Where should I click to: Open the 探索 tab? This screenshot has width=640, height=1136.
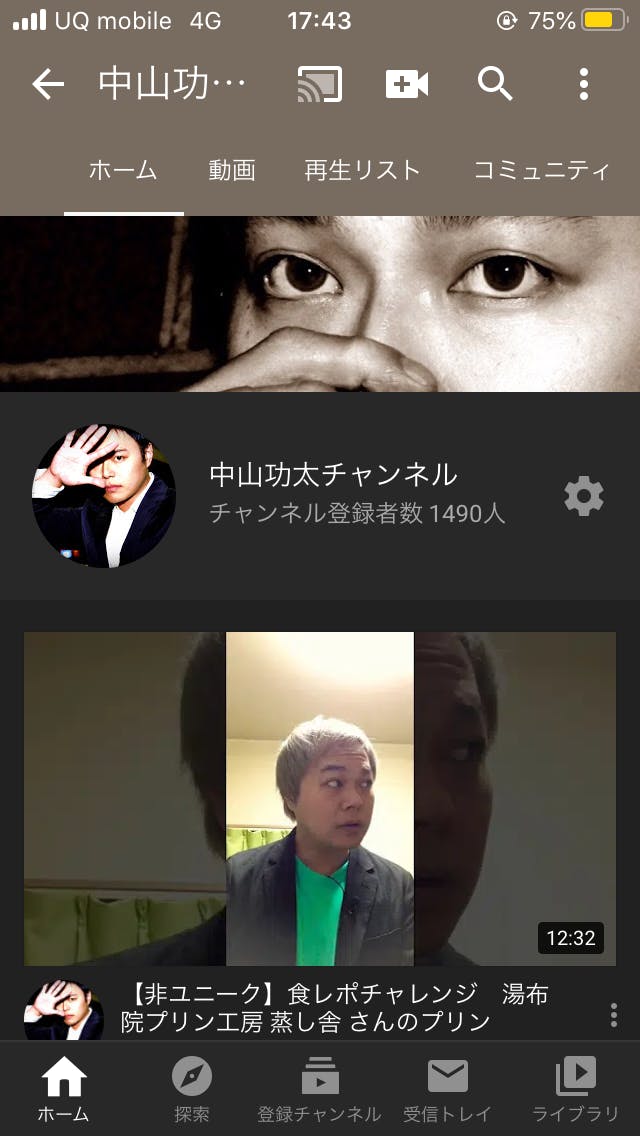tap(191, 1088)
